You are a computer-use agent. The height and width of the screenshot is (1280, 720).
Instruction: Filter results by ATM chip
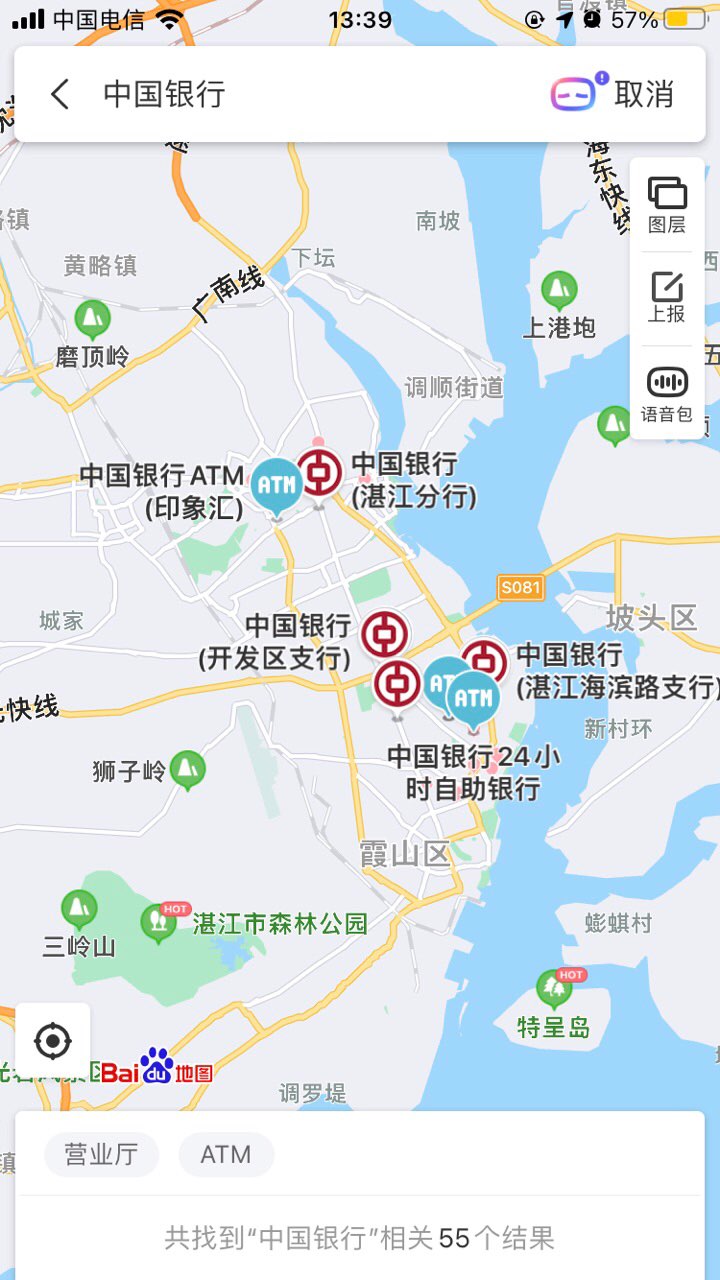[226, 1155]
